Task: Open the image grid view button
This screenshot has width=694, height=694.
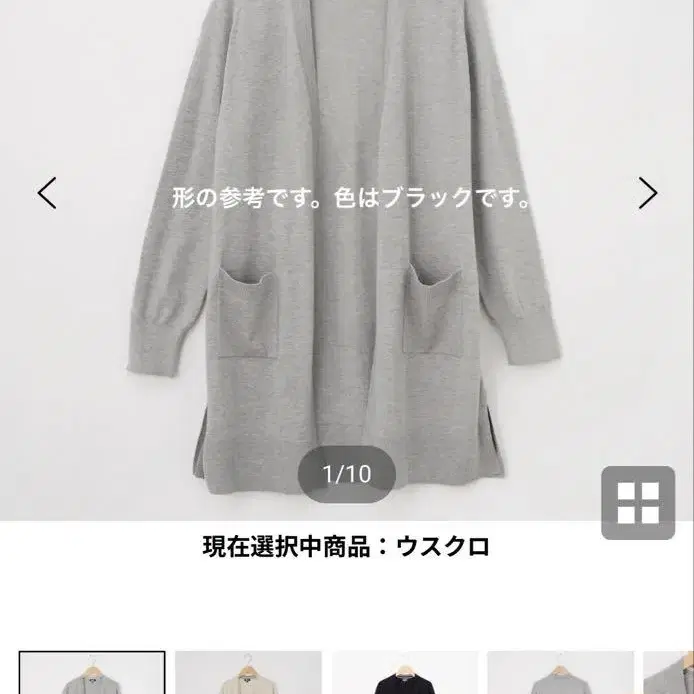Action: point(638,502)
